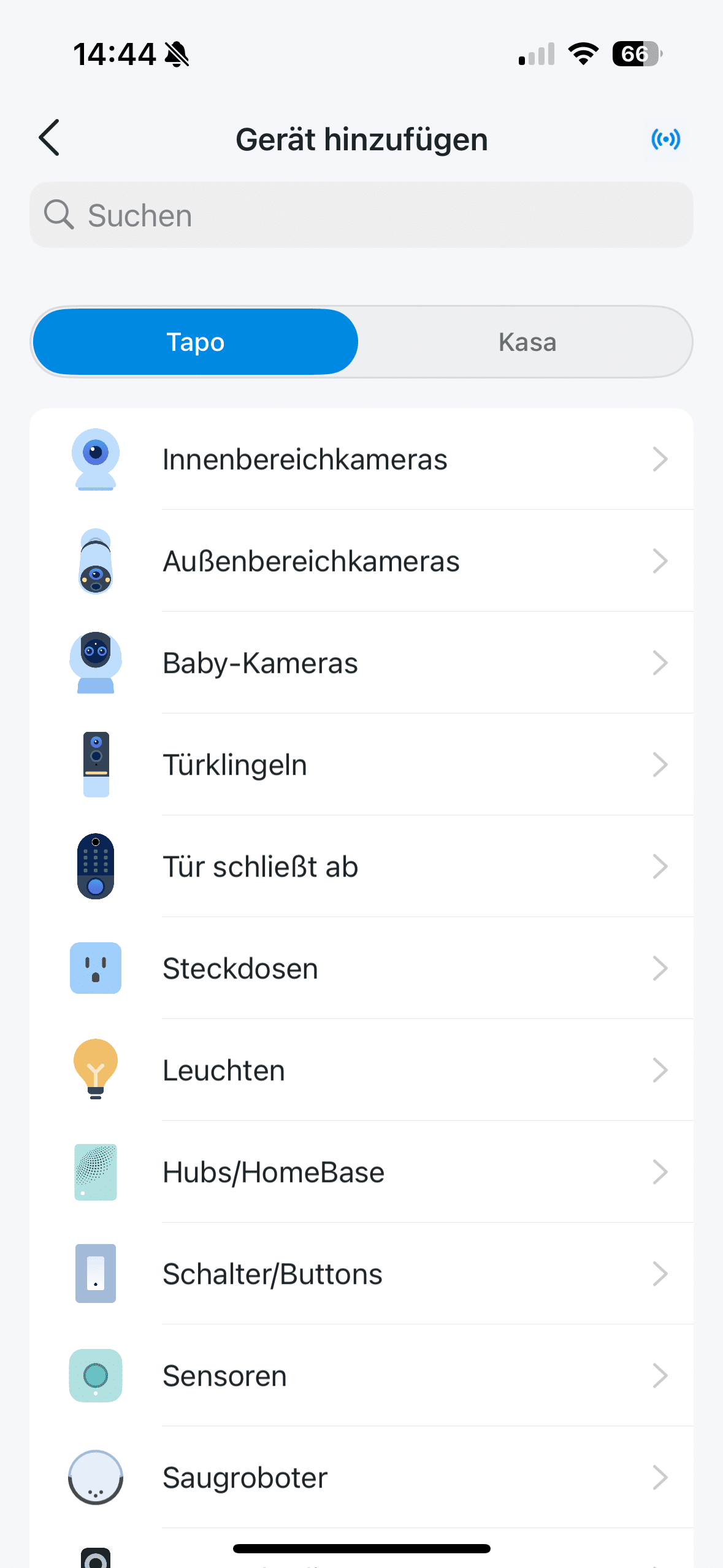Viewport: 723px width, 1568px height.
Task: Tap the Suchen search field
Action: [361, 215]
